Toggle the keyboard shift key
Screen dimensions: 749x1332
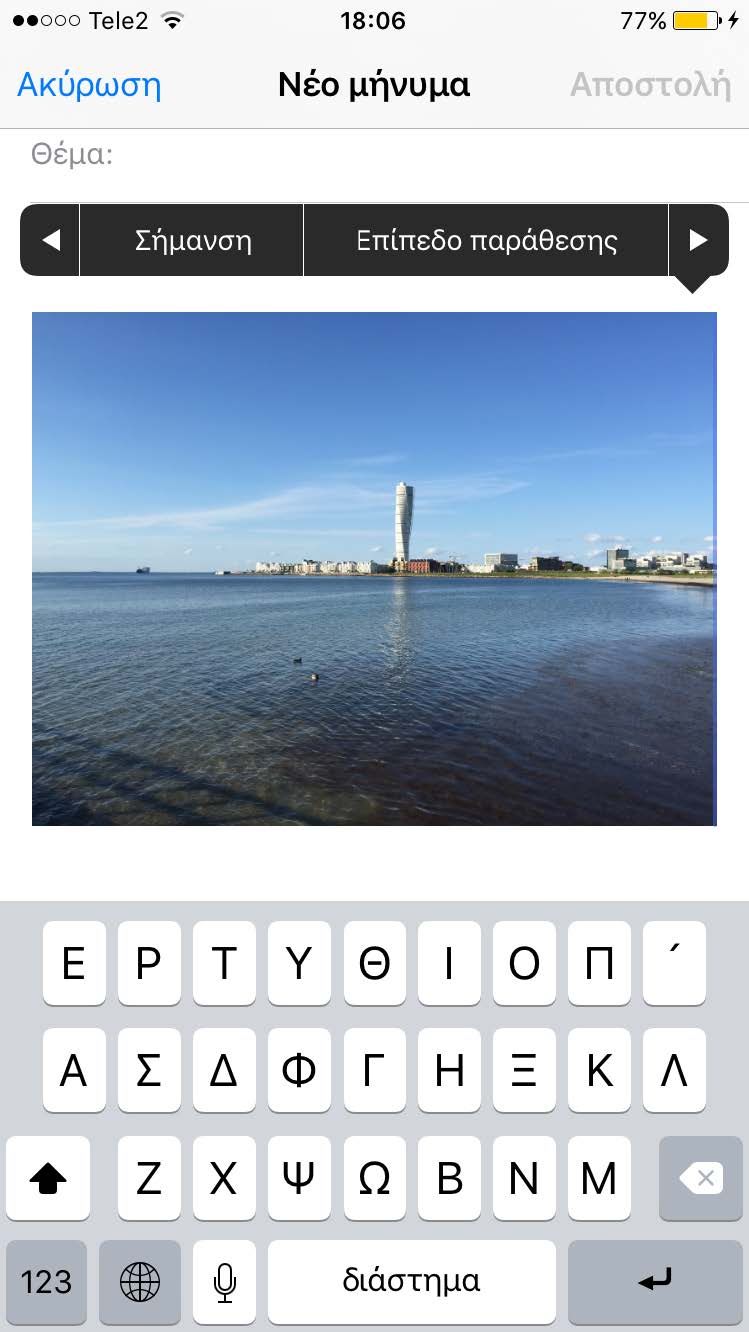(x=48, y=1179)
